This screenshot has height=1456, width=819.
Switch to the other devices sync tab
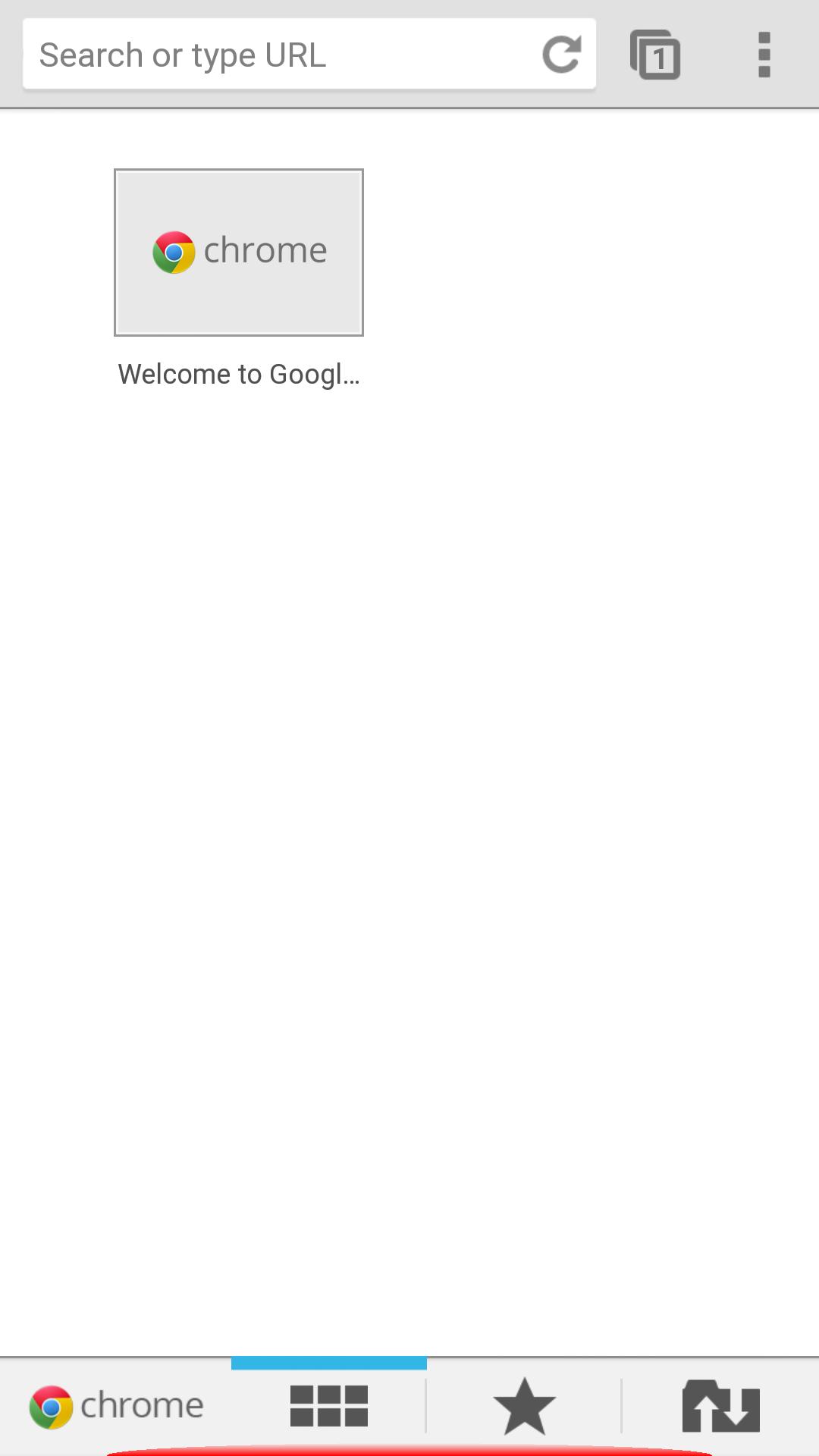pos(720,1407)
